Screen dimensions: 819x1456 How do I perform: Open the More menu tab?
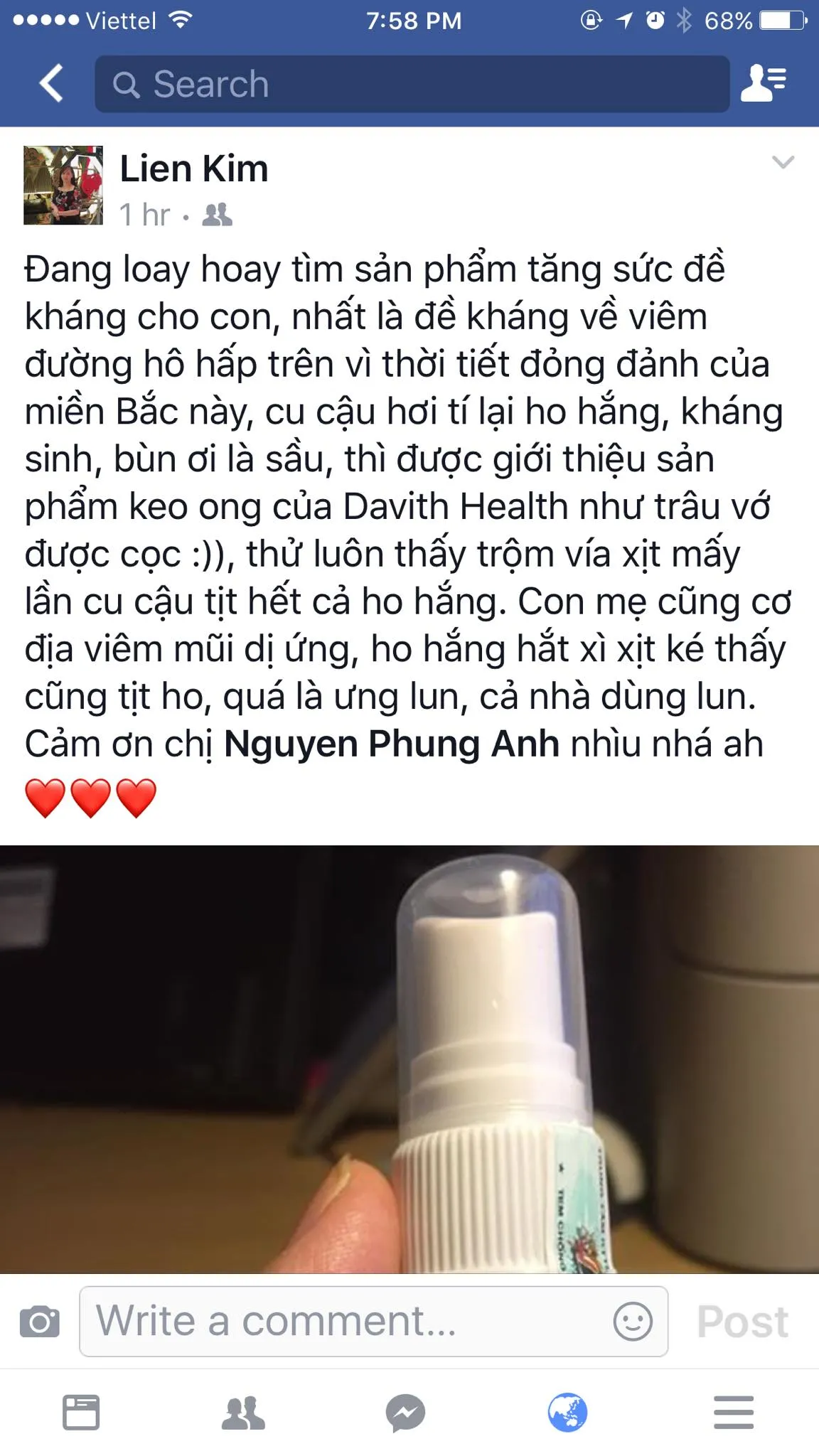pyautogui.click(x=734, y=1412)
